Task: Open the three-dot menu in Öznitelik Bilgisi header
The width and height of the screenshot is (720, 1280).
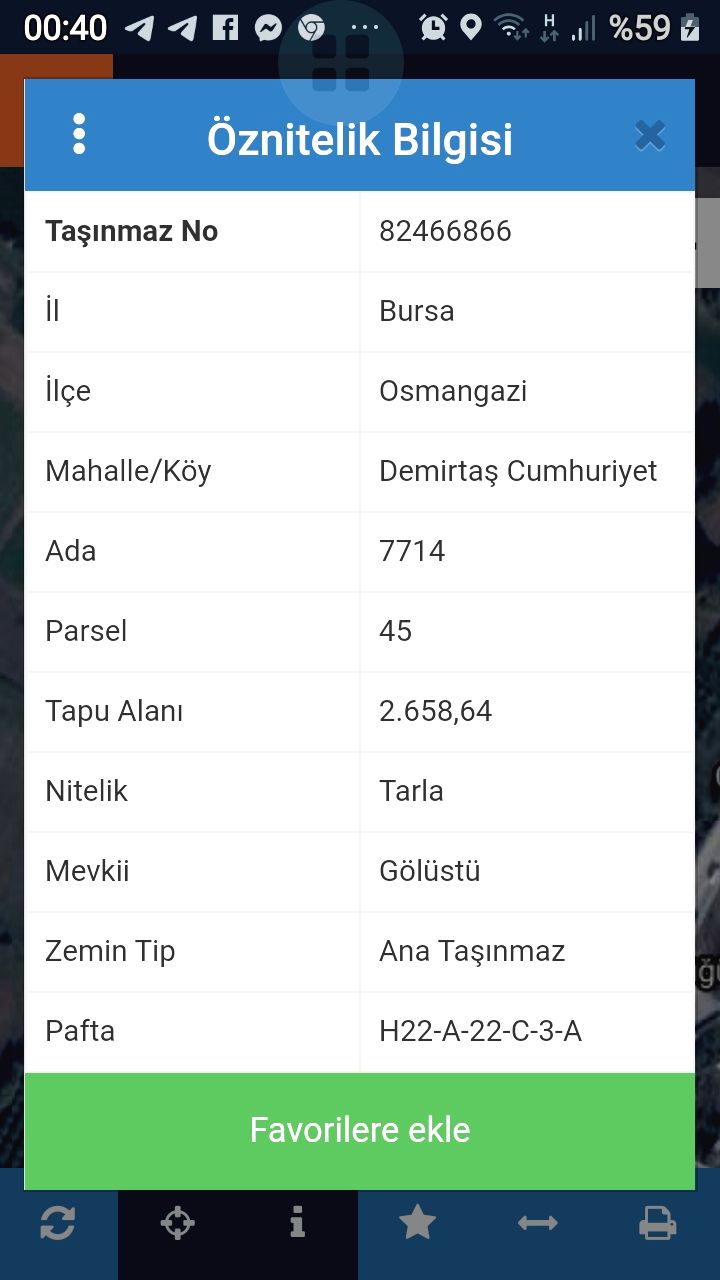Action: pos(79,134)
